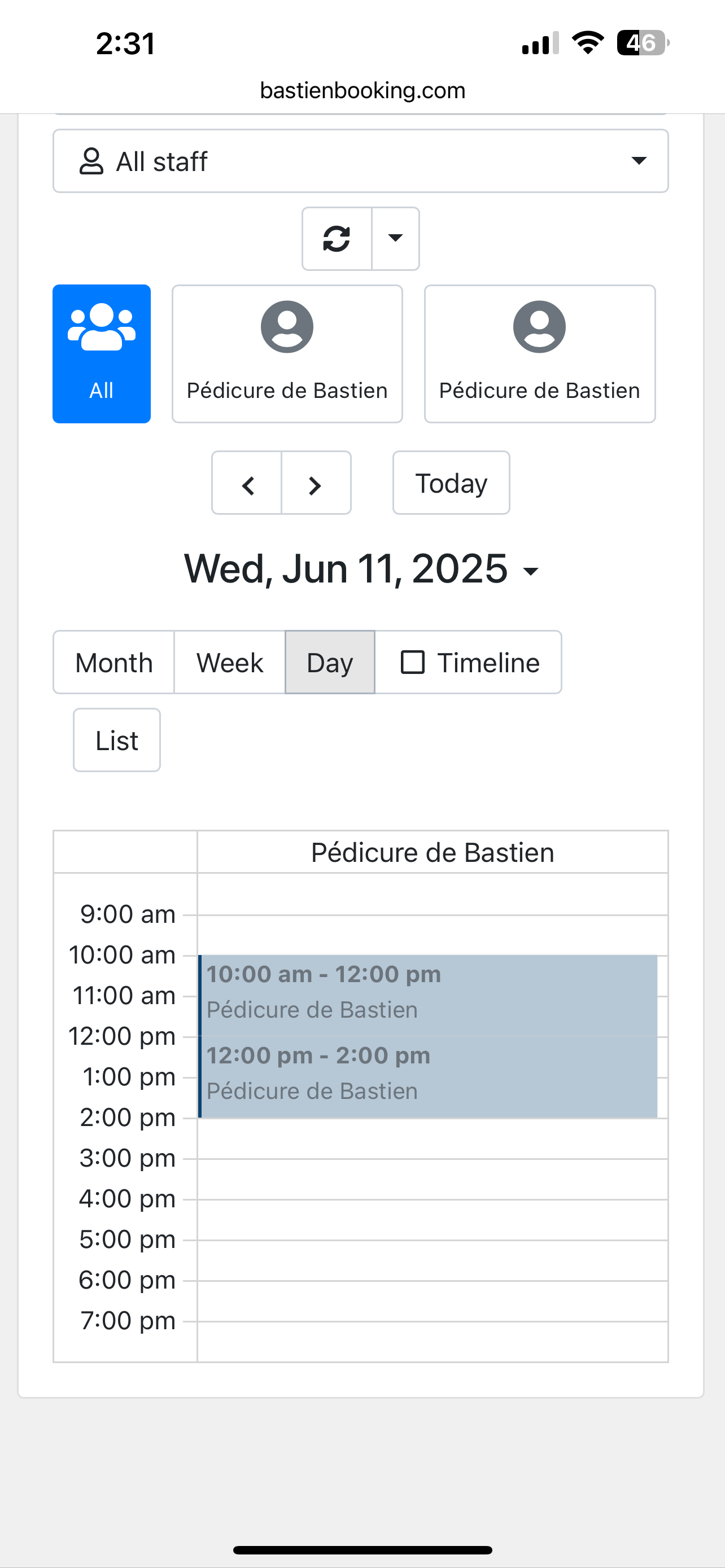Screen dimensions: 725x1568
Task: Refresh the calendar with the sync icon
Action: point(337,239)
